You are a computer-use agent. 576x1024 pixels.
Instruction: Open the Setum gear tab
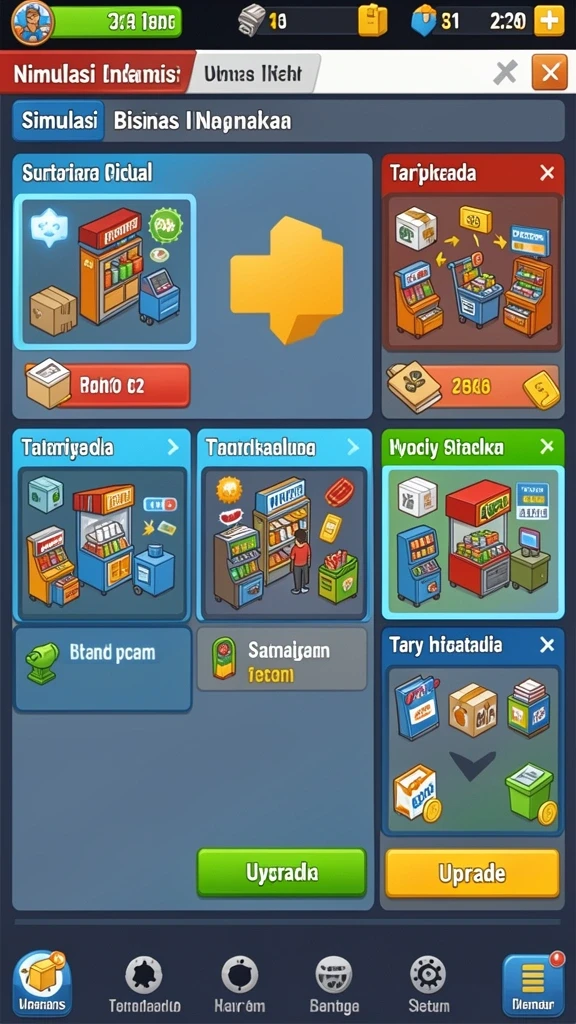(428, 984)
